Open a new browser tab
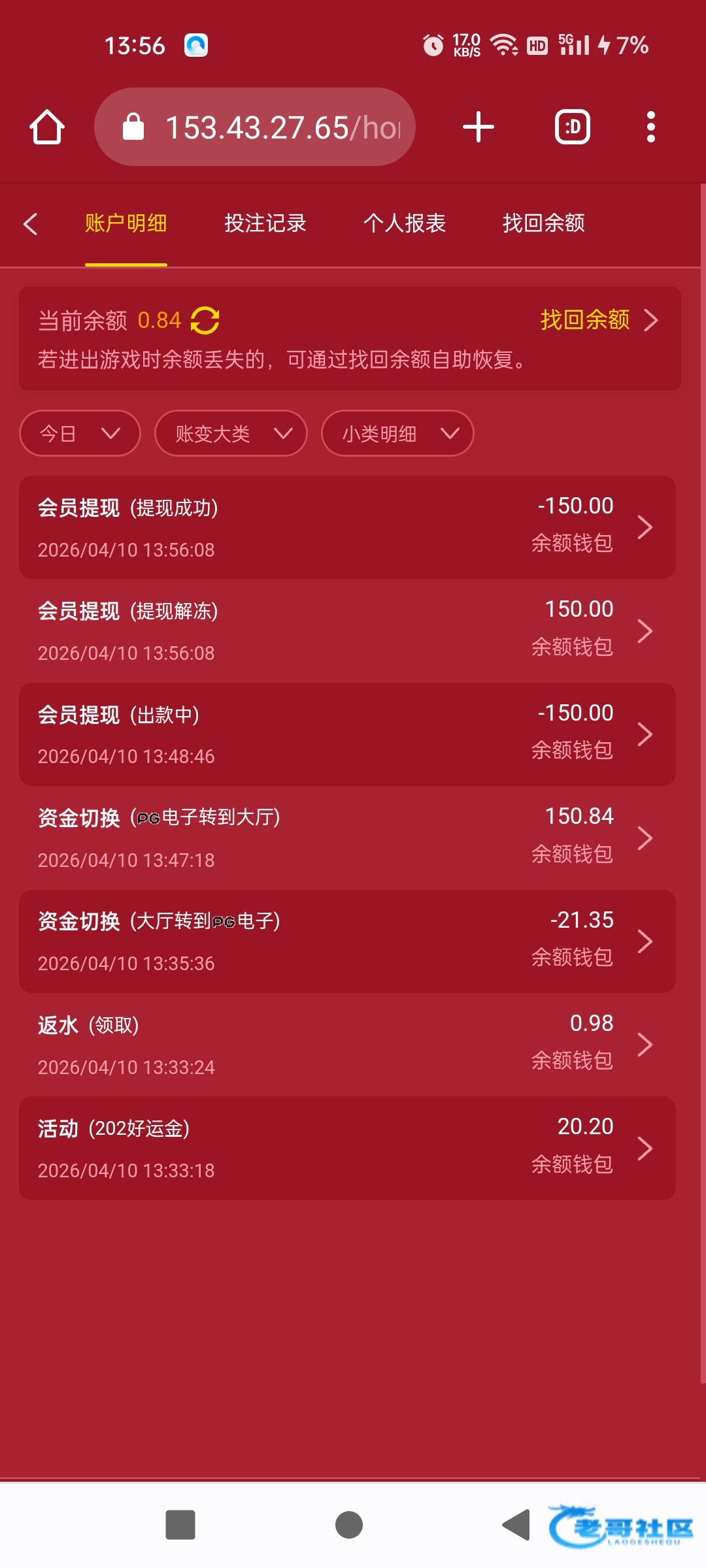706x1568 pixels. (479, 127)
